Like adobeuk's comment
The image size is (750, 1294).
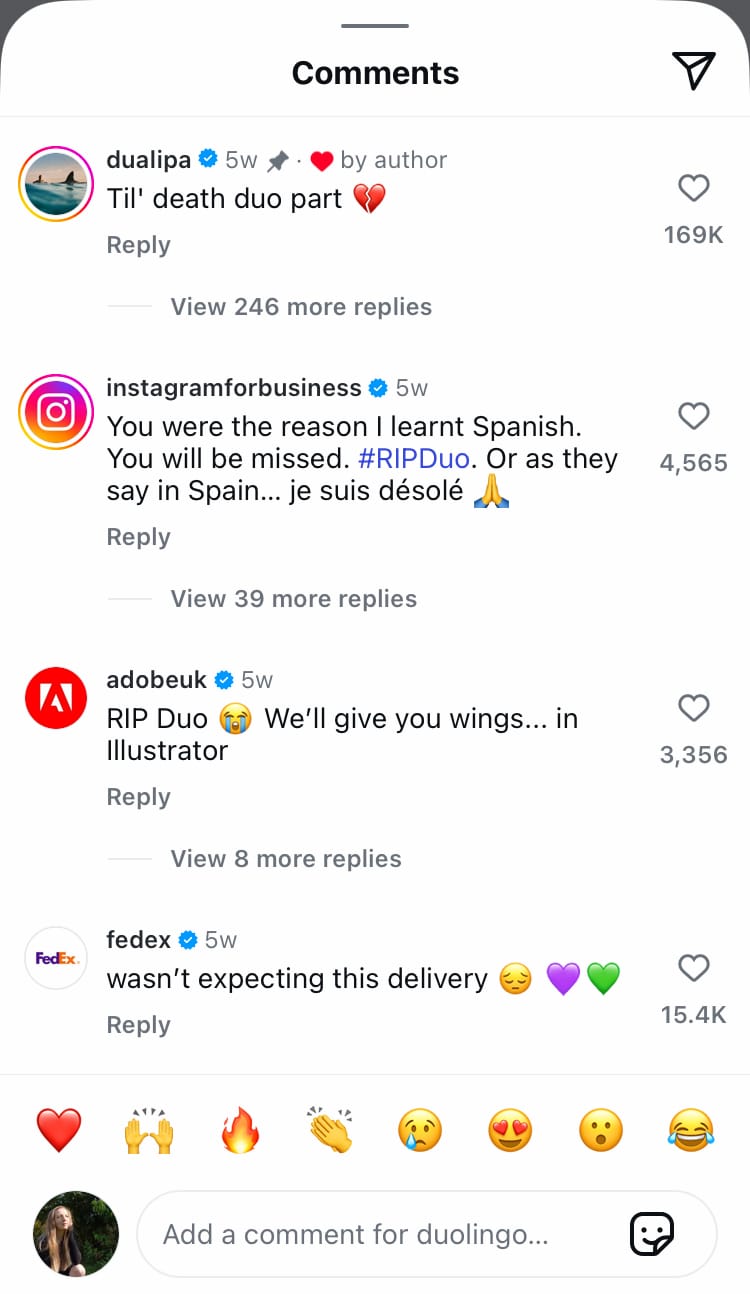pos(693,708)
